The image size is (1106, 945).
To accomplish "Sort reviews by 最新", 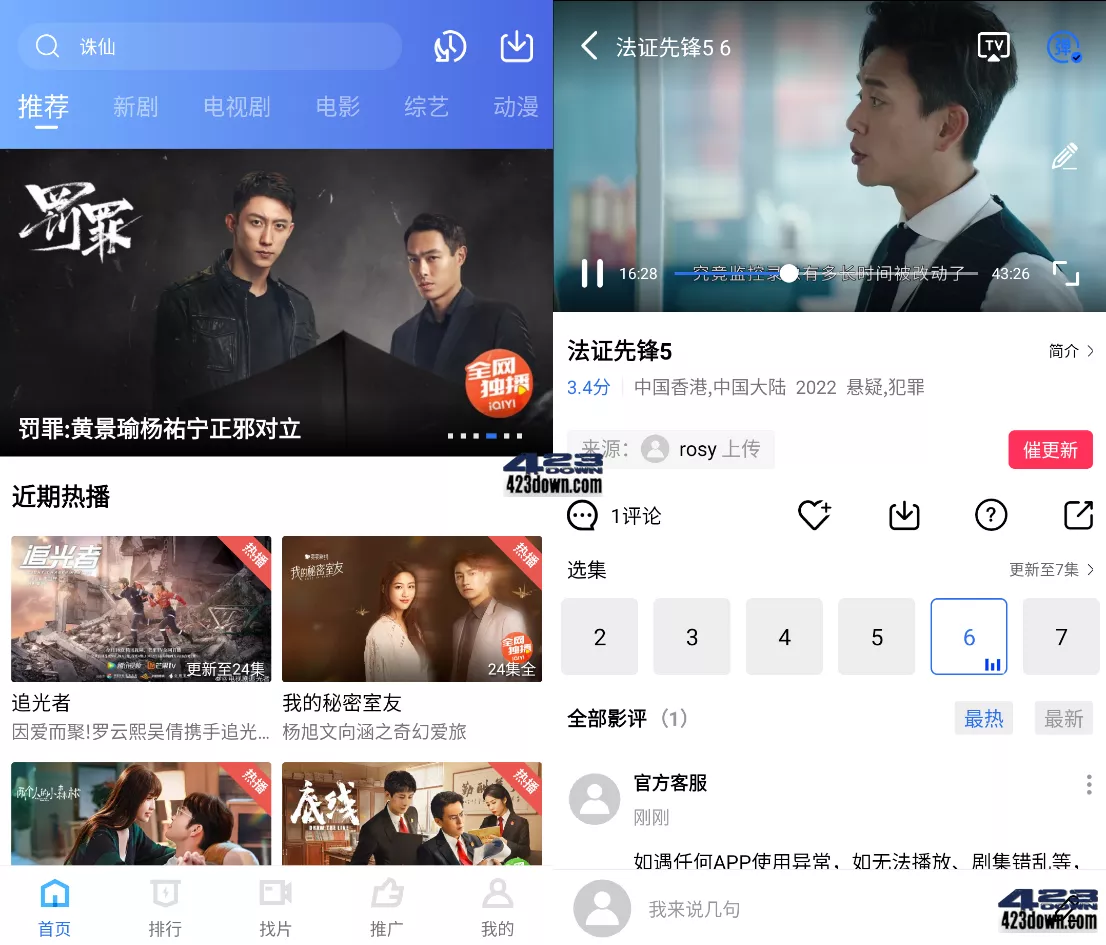I will pos(1063,718).
